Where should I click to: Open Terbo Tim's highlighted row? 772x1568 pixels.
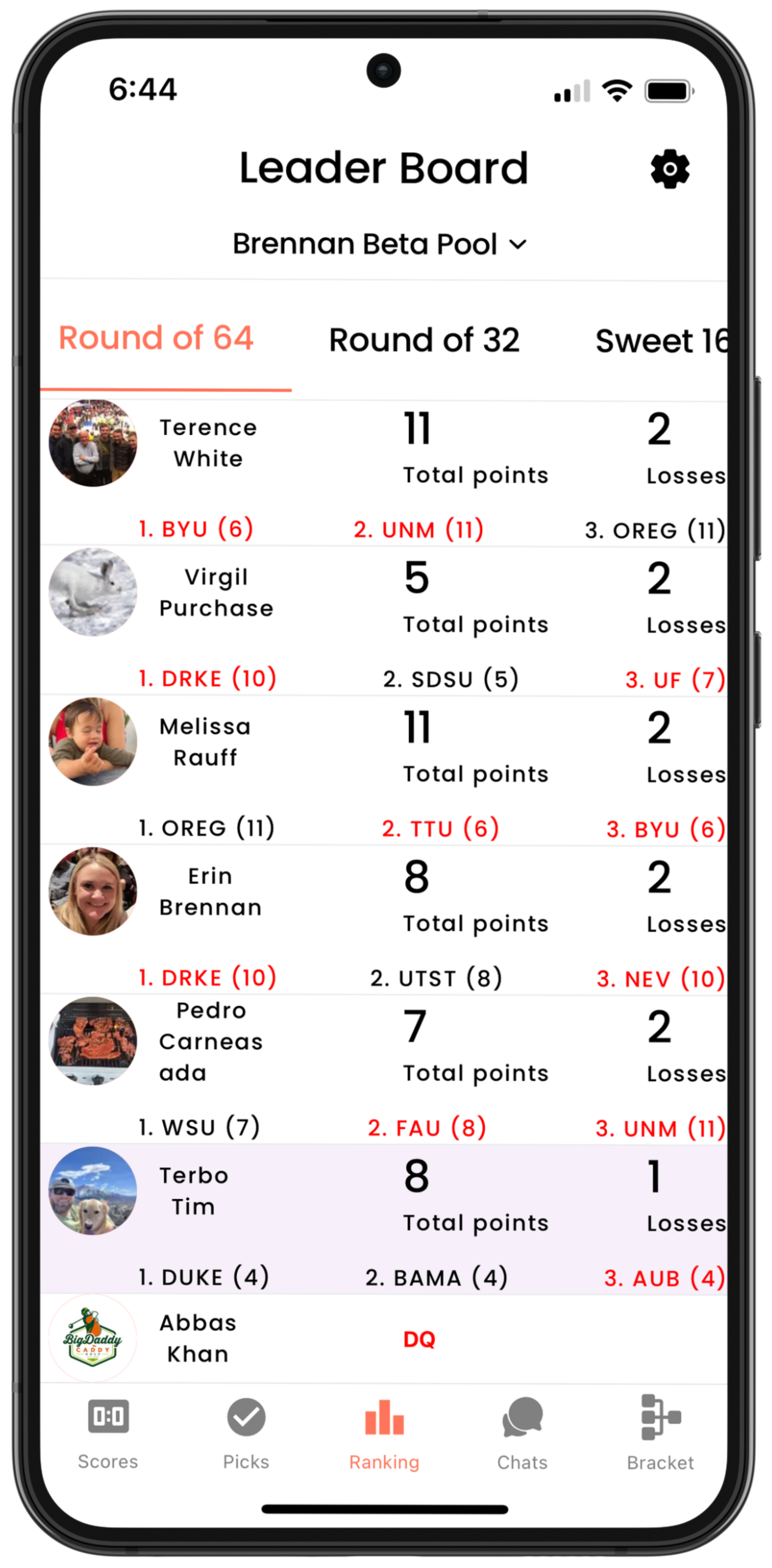(193, 1191)
